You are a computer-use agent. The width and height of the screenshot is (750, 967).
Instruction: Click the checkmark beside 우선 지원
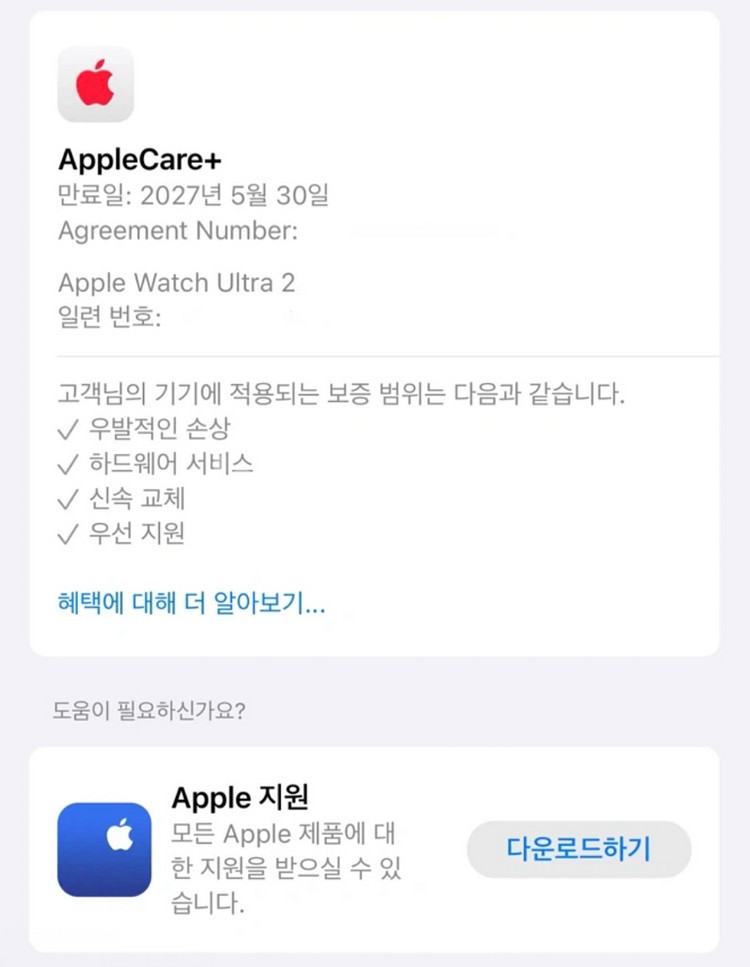click(66, 534)
